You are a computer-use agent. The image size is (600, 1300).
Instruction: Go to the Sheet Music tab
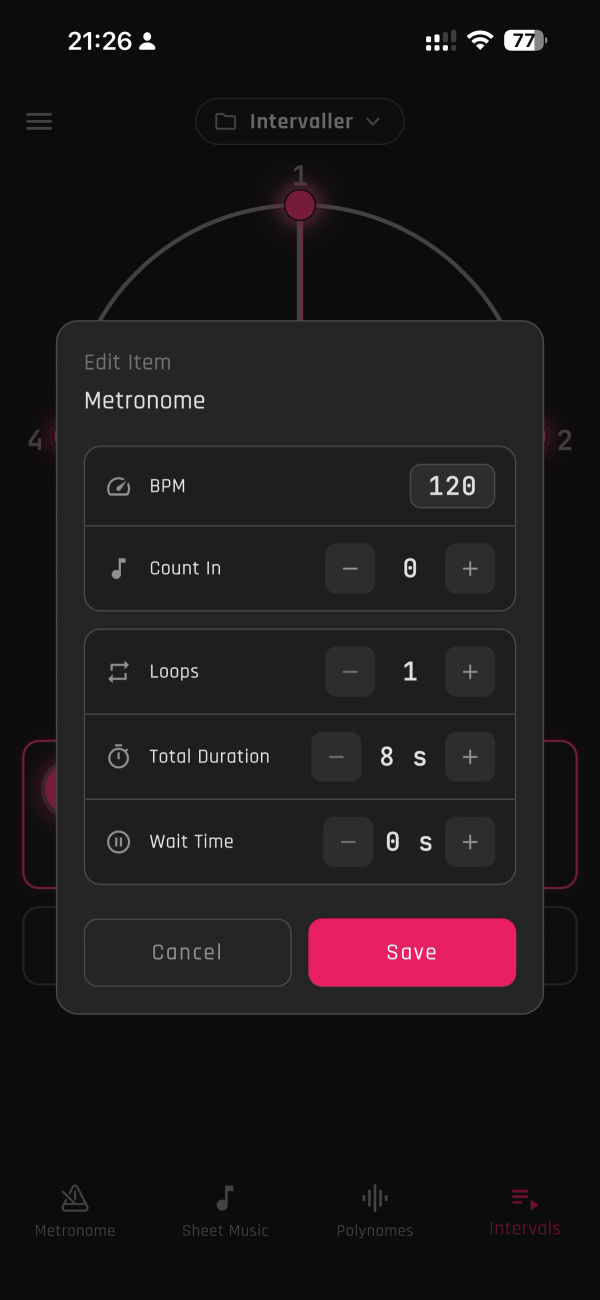[x=225, y=1211]
